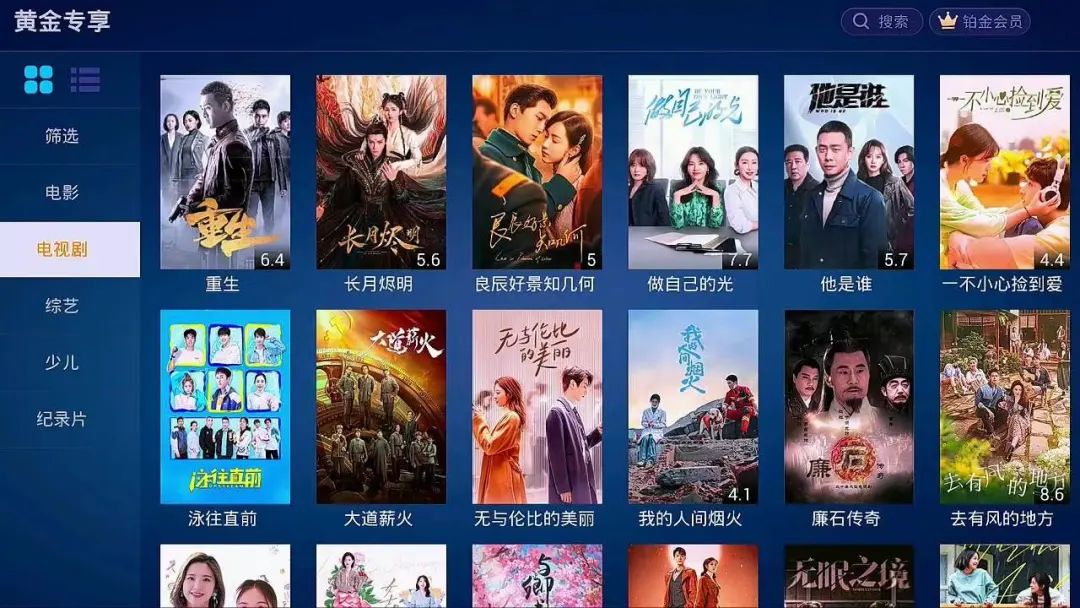Open the drama 重生

225,172
